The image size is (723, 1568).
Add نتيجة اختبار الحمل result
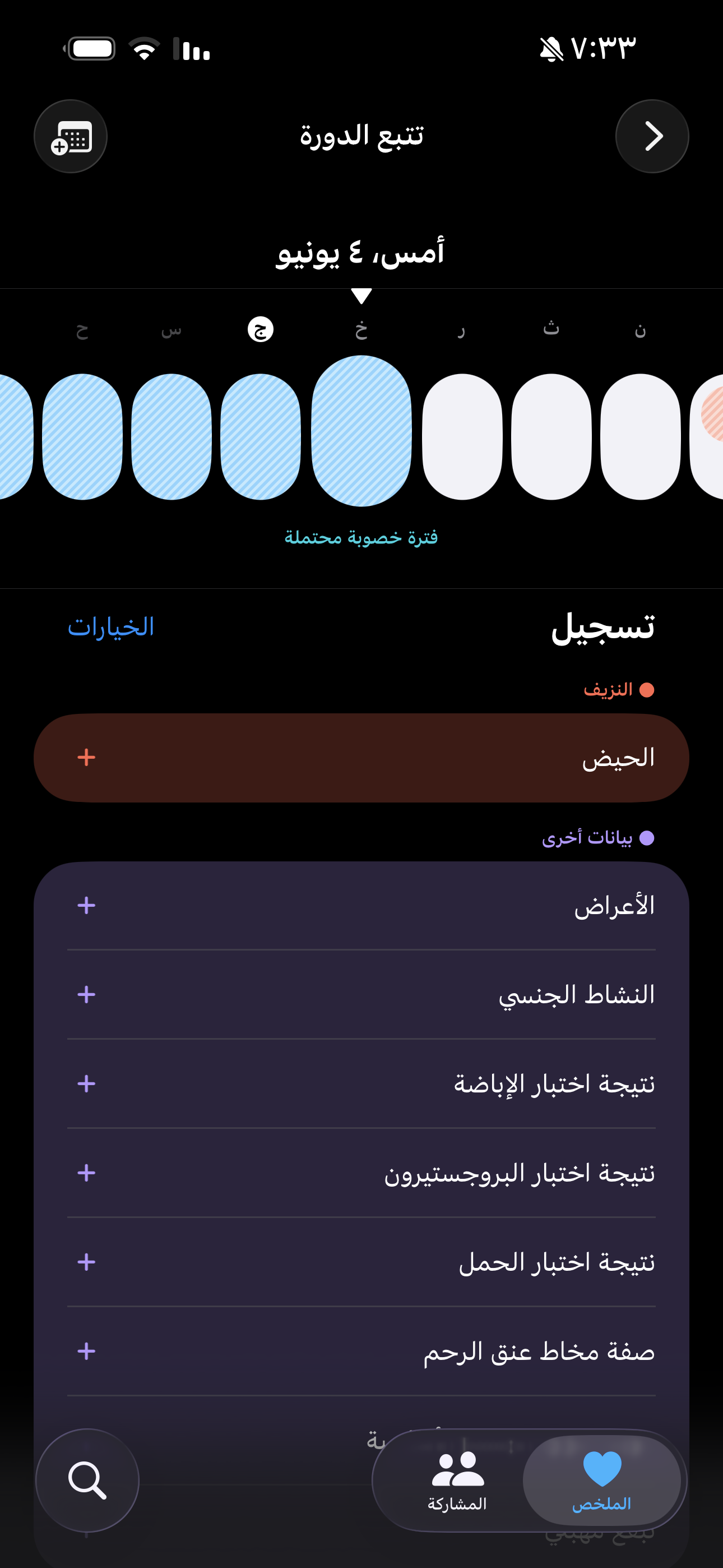(361, 1262)
